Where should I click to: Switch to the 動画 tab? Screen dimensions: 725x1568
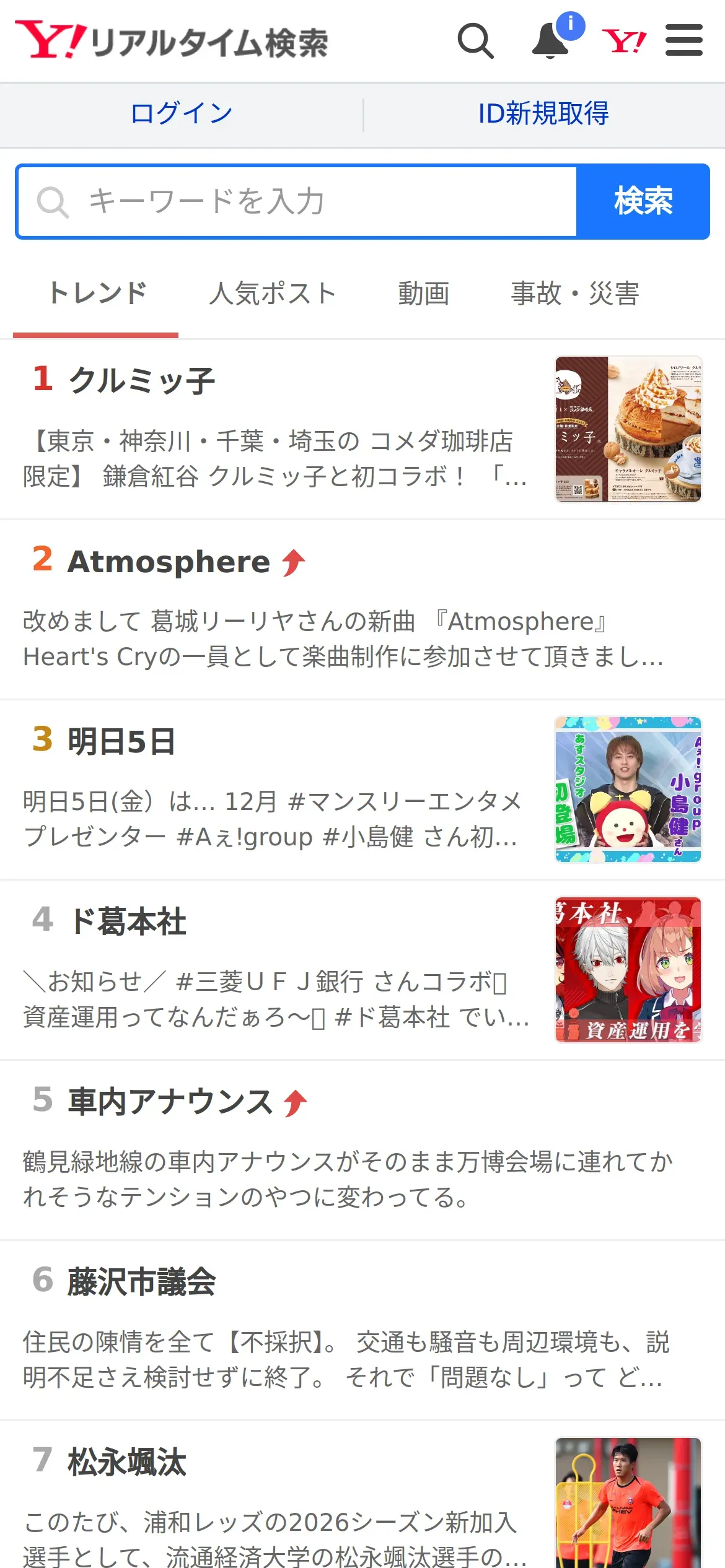coord(423,294)
